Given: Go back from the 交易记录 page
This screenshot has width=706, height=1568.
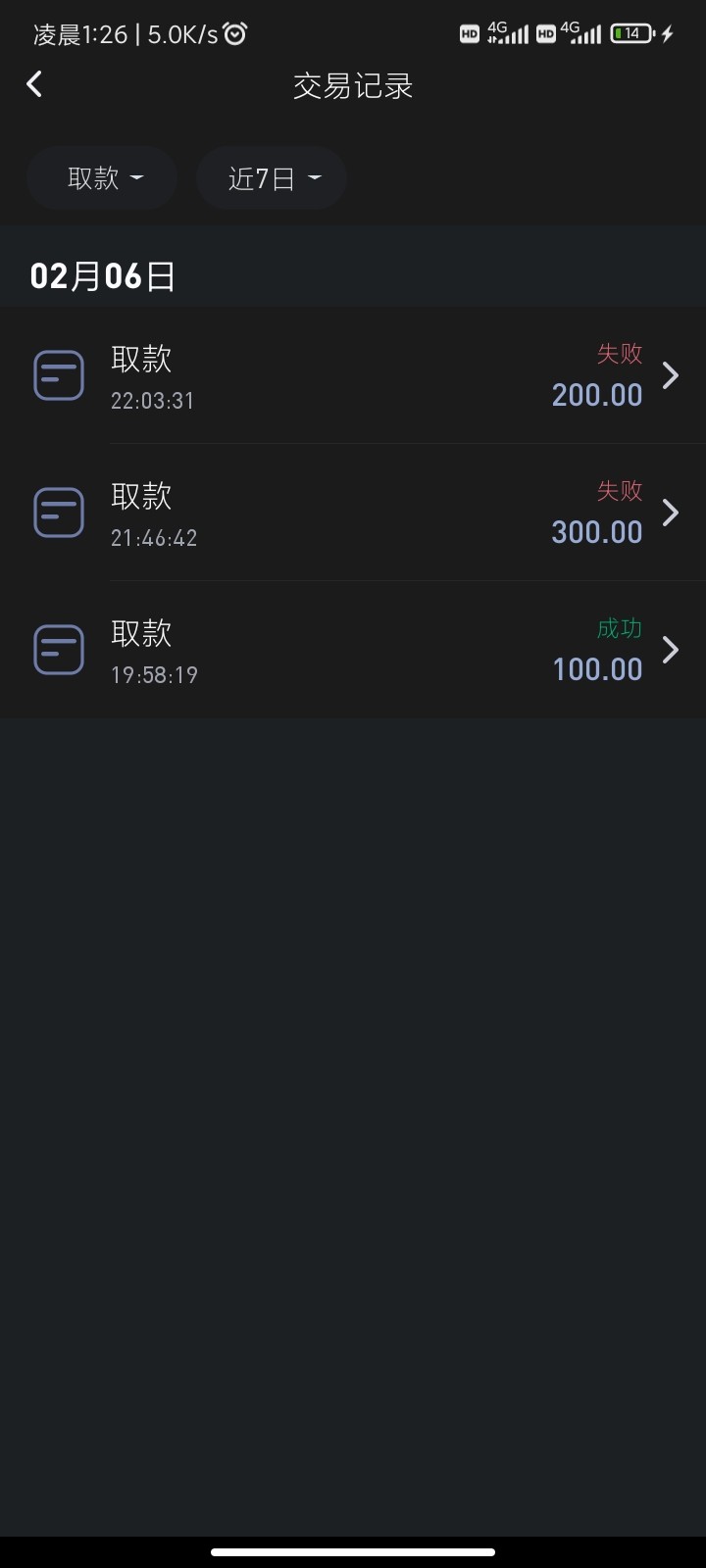Looking at the screenshot, I should [x=35, y=84].
